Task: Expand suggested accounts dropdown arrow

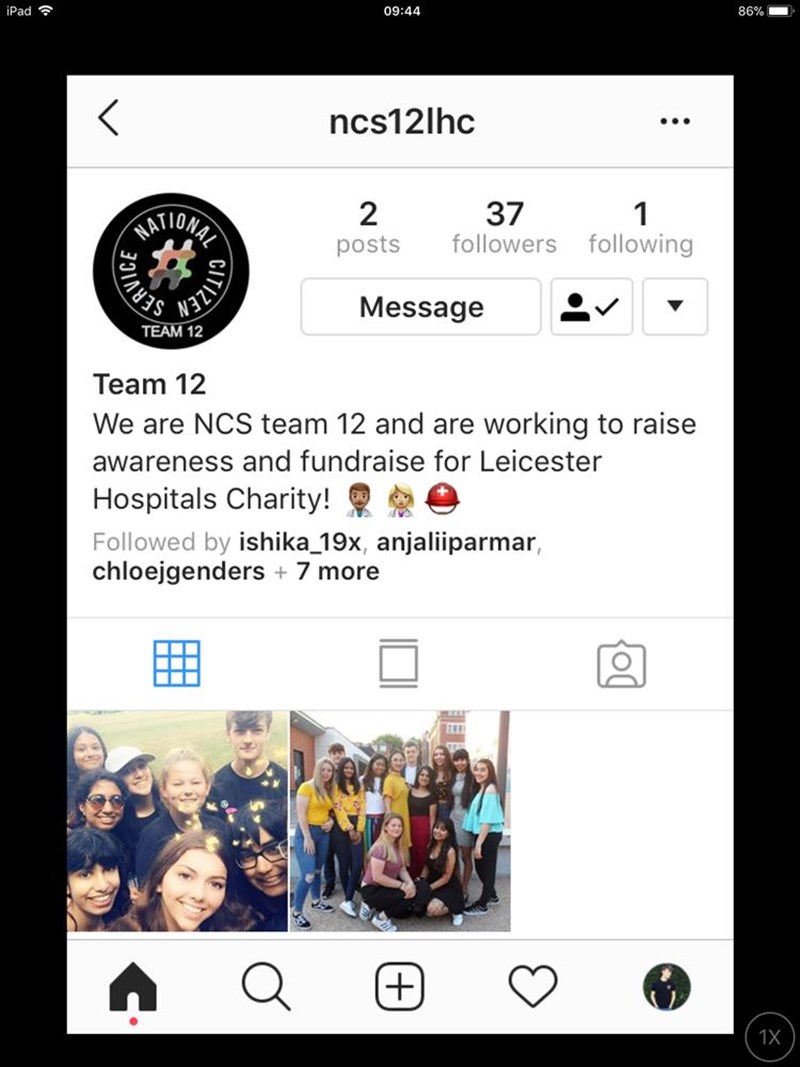Action: click(675, 307)
